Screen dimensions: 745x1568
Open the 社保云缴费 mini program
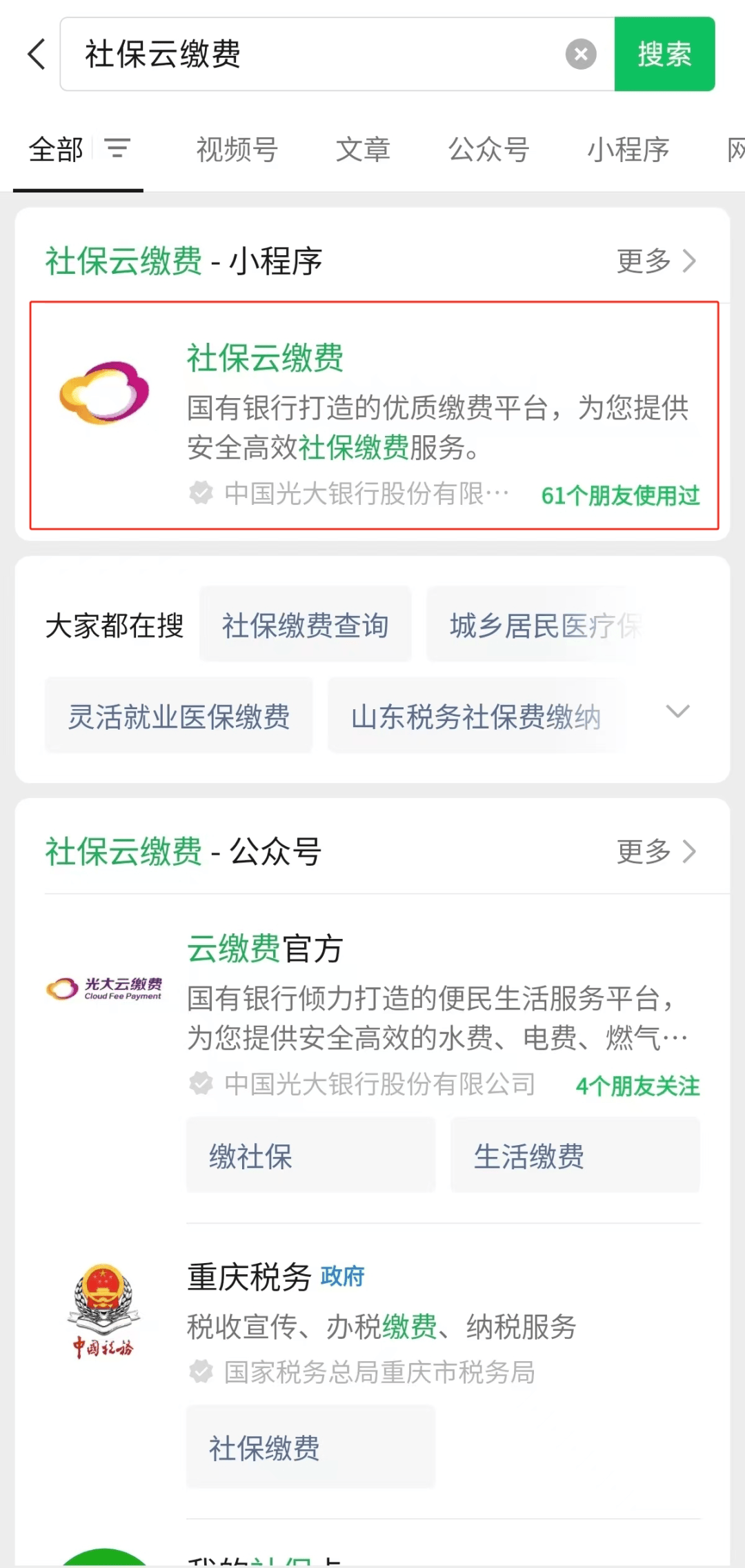(374, 415)
